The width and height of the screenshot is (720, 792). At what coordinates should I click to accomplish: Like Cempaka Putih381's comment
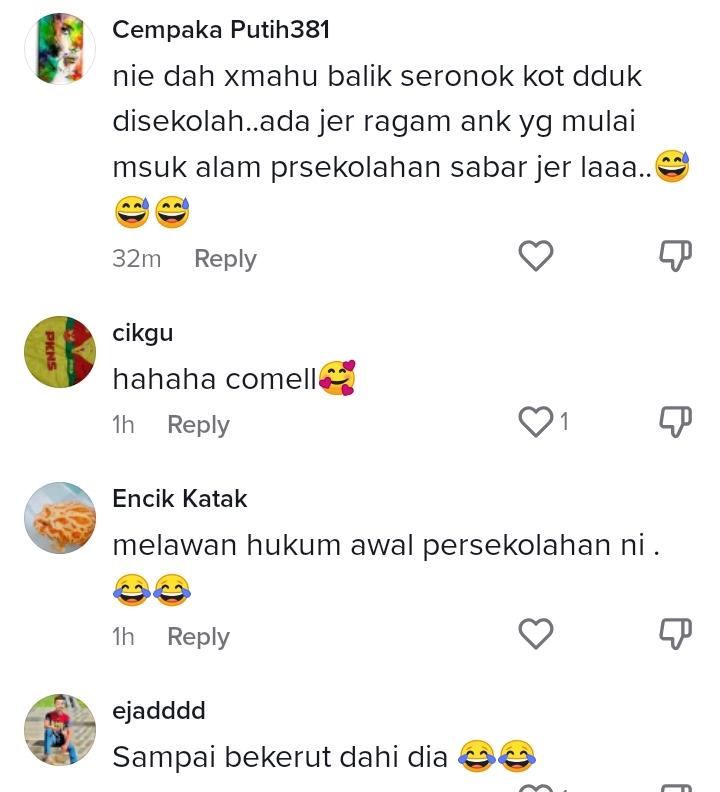click(536, 256)
